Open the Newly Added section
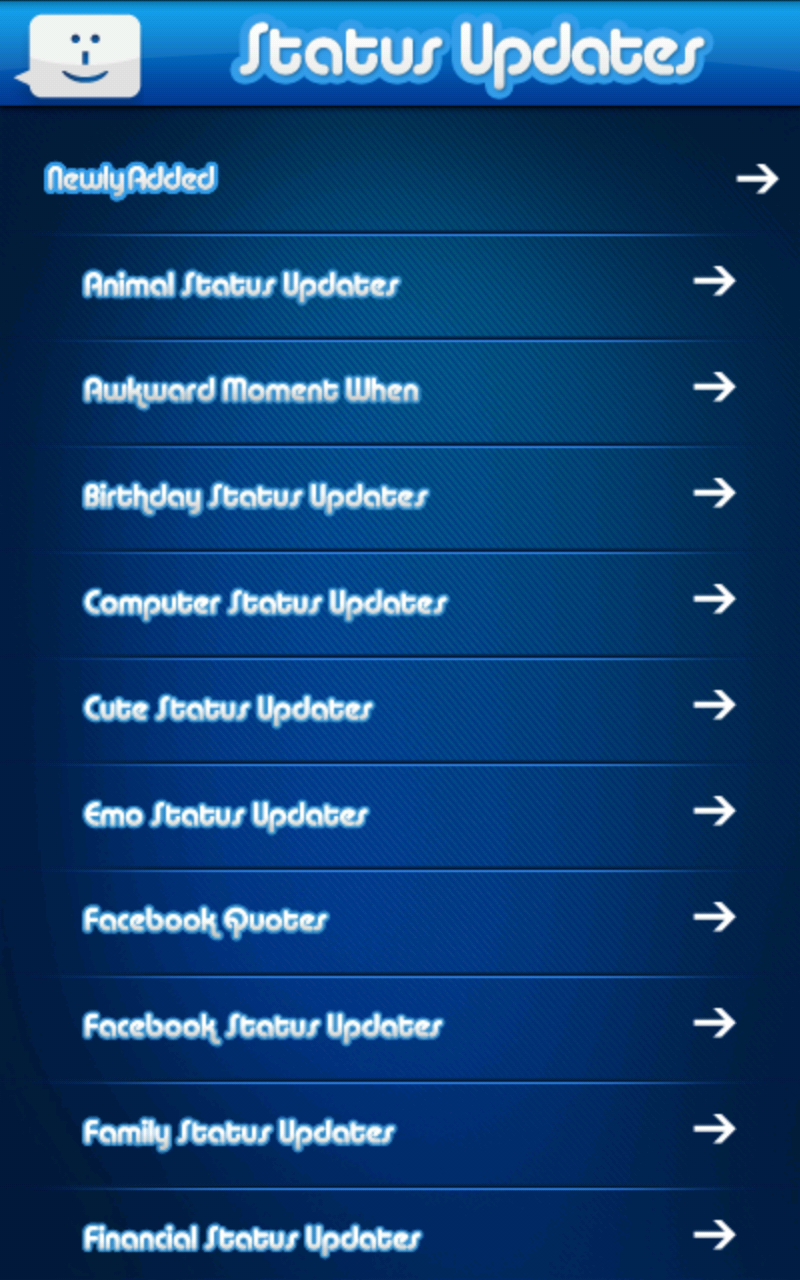Image resolution: width=800 pixels, height=1280 pixels. click(131, 180)
